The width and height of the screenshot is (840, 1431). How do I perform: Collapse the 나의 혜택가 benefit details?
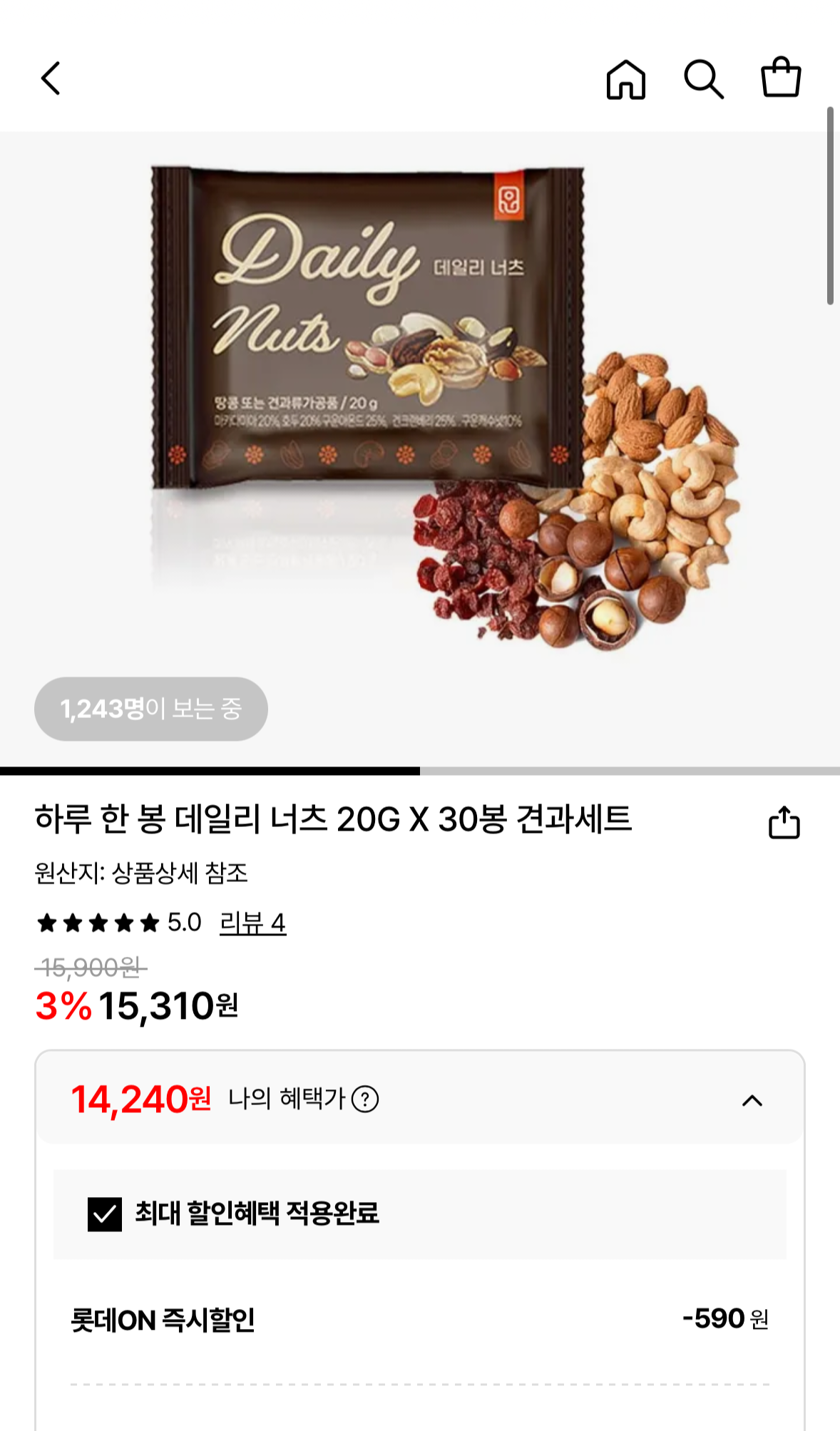[752, 1100]
